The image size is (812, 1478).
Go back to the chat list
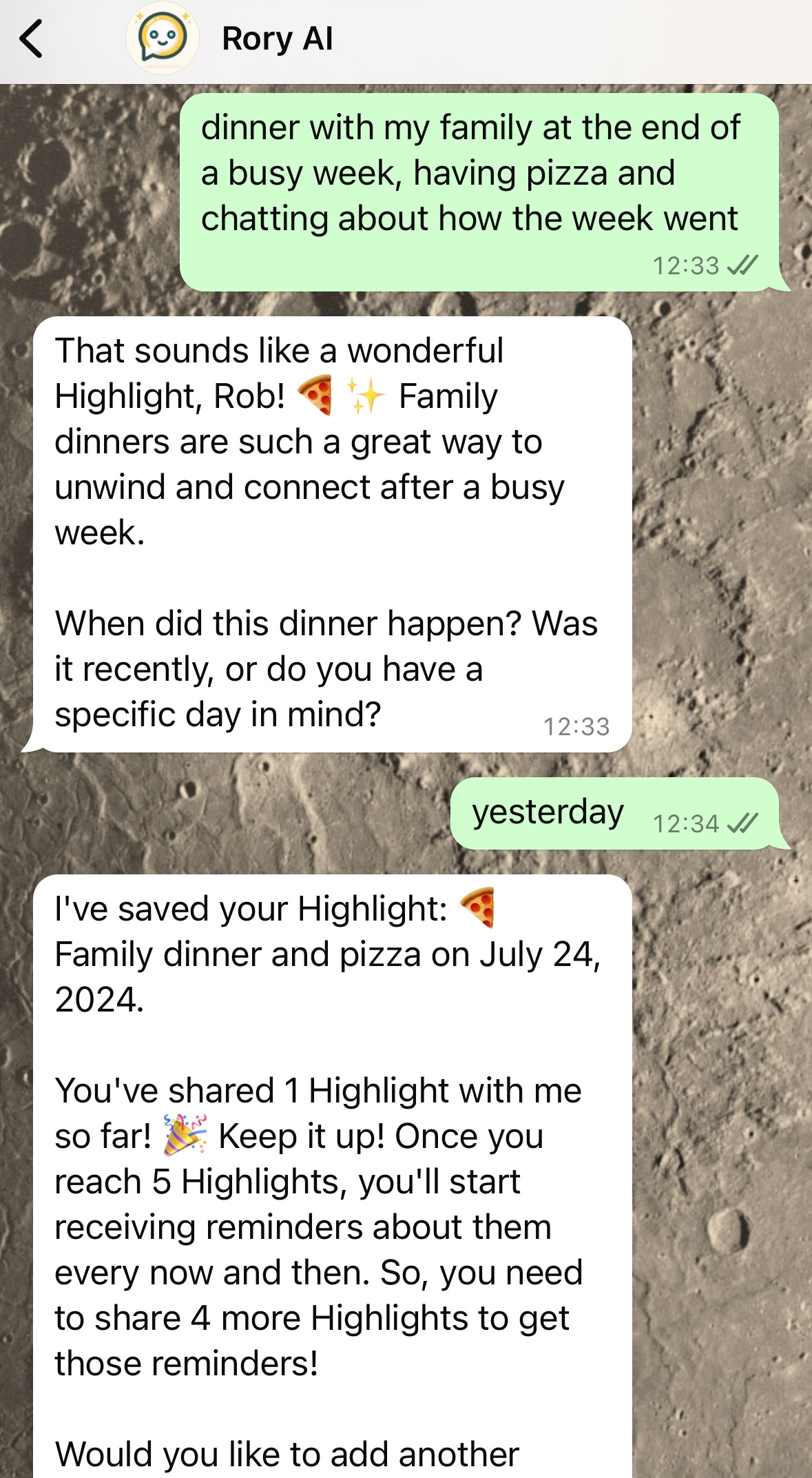click(32, 39)
